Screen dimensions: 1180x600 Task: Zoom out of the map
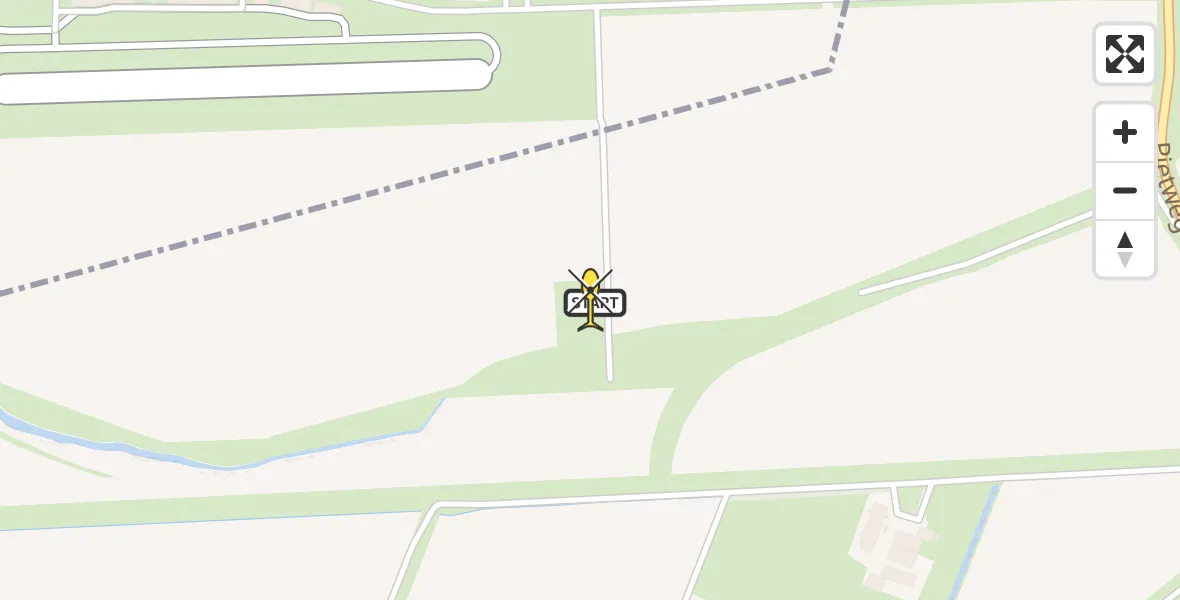pyautogui.click(x=1124, y=191)
